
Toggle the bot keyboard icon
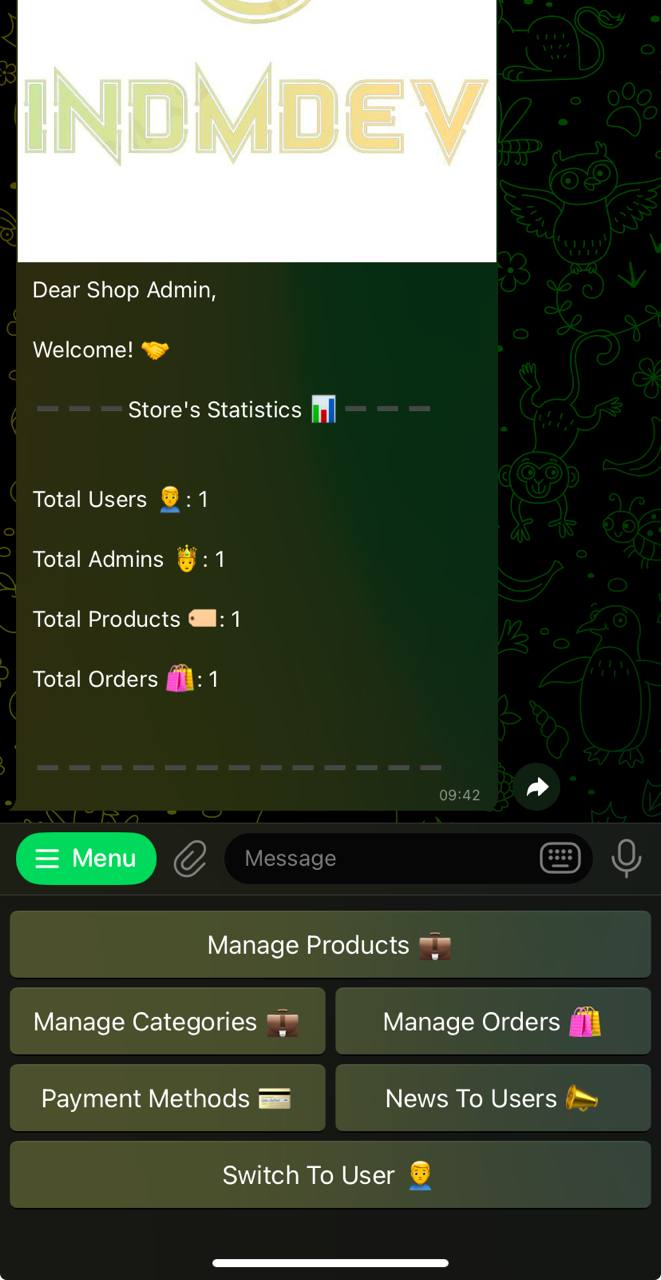pyautogui.click(x=560, y=858)
